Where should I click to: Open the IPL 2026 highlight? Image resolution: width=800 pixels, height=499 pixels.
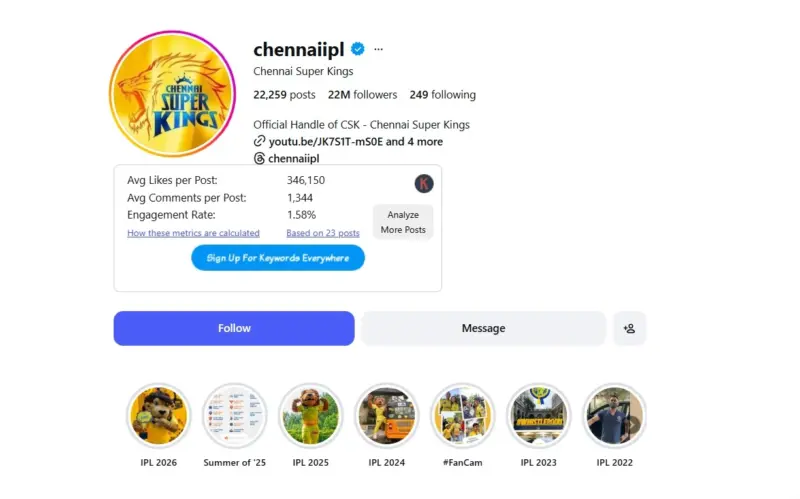tap(158, 416)
